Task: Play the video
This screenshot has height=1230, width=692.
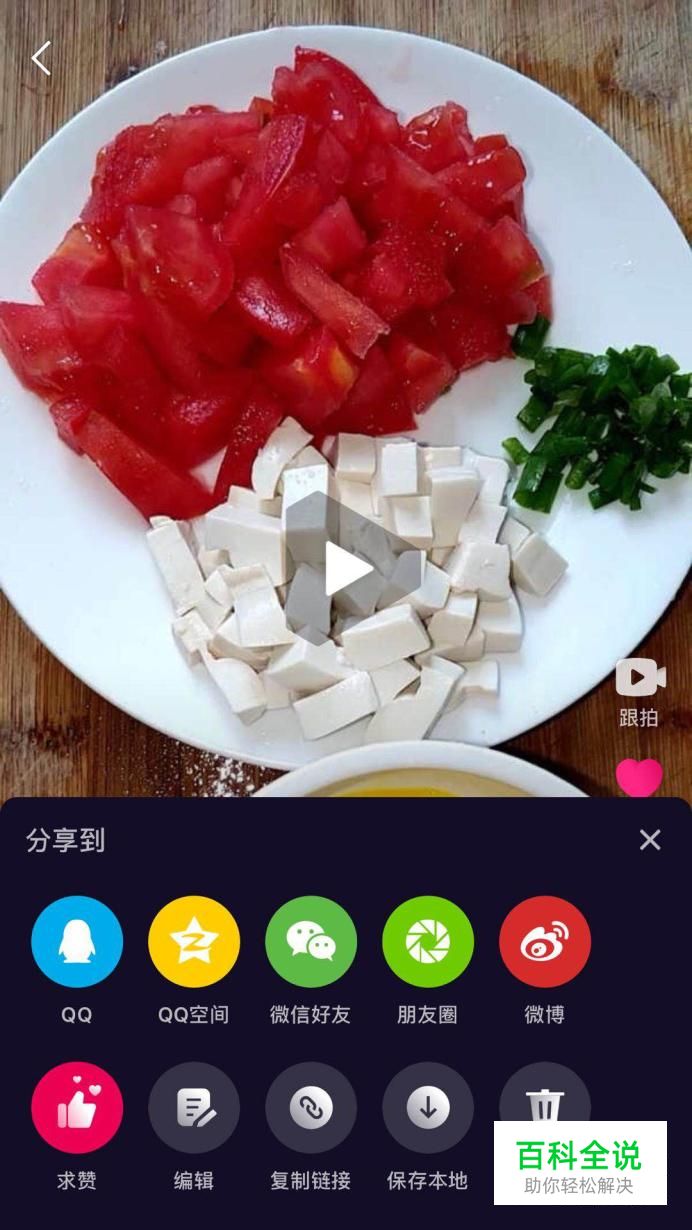Action: (346, 569)
